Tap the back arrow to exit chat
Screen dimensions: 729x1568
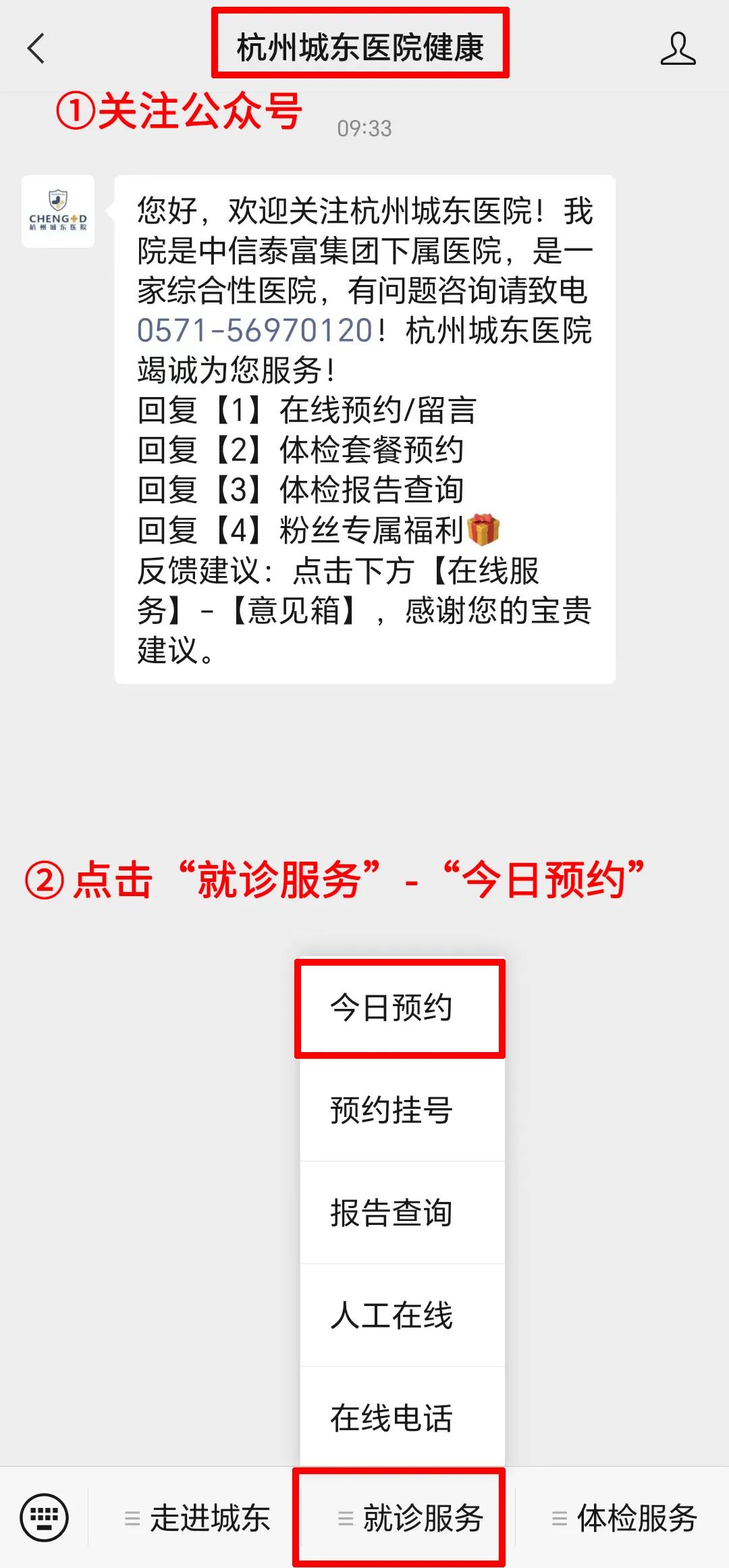tap(34, 48)
